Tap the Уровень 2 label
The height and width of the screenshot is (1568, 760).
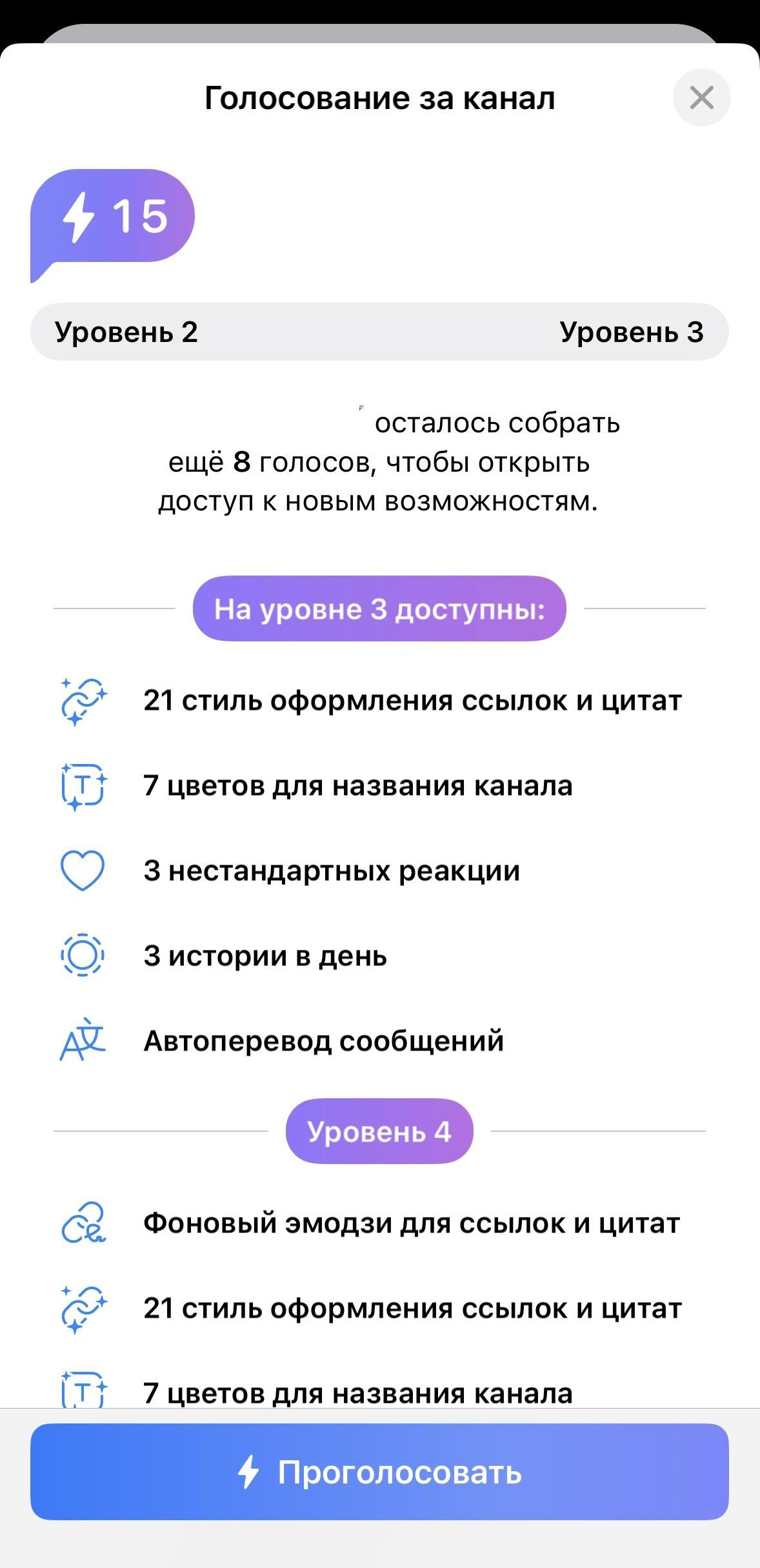pyautogui.click(x=125, y=331)
